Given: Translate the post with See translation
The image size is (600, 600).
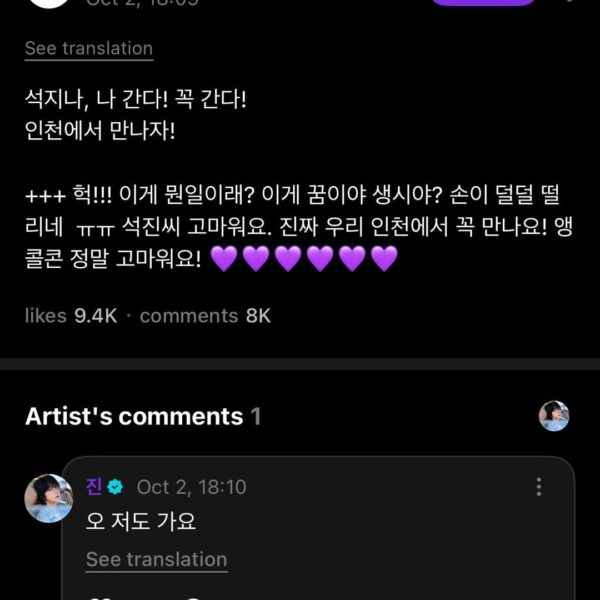Looking at the screenshot, I should pyautogui.click(x=88, y=48).
